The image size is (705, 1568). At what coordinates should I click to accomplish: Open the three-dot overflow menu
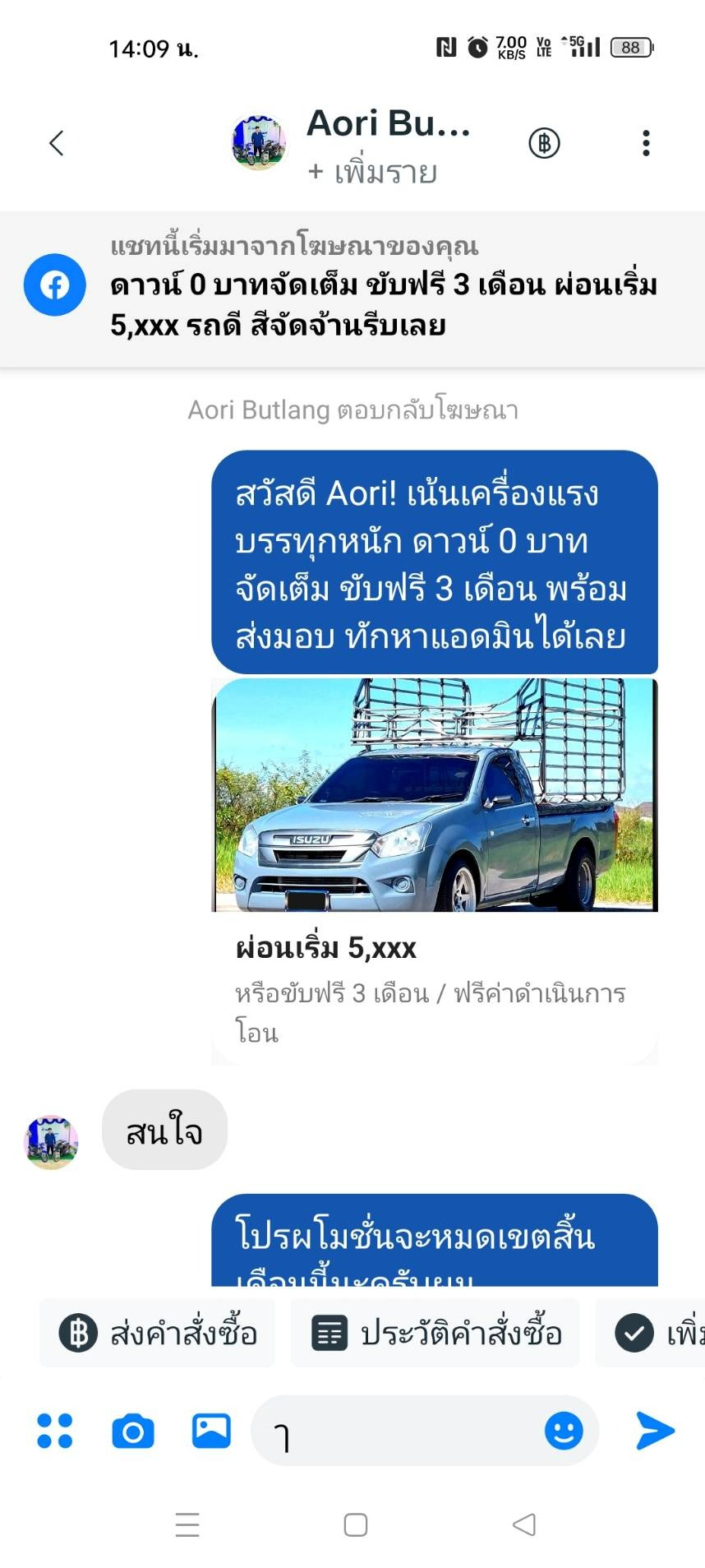[x=647, y=143]
